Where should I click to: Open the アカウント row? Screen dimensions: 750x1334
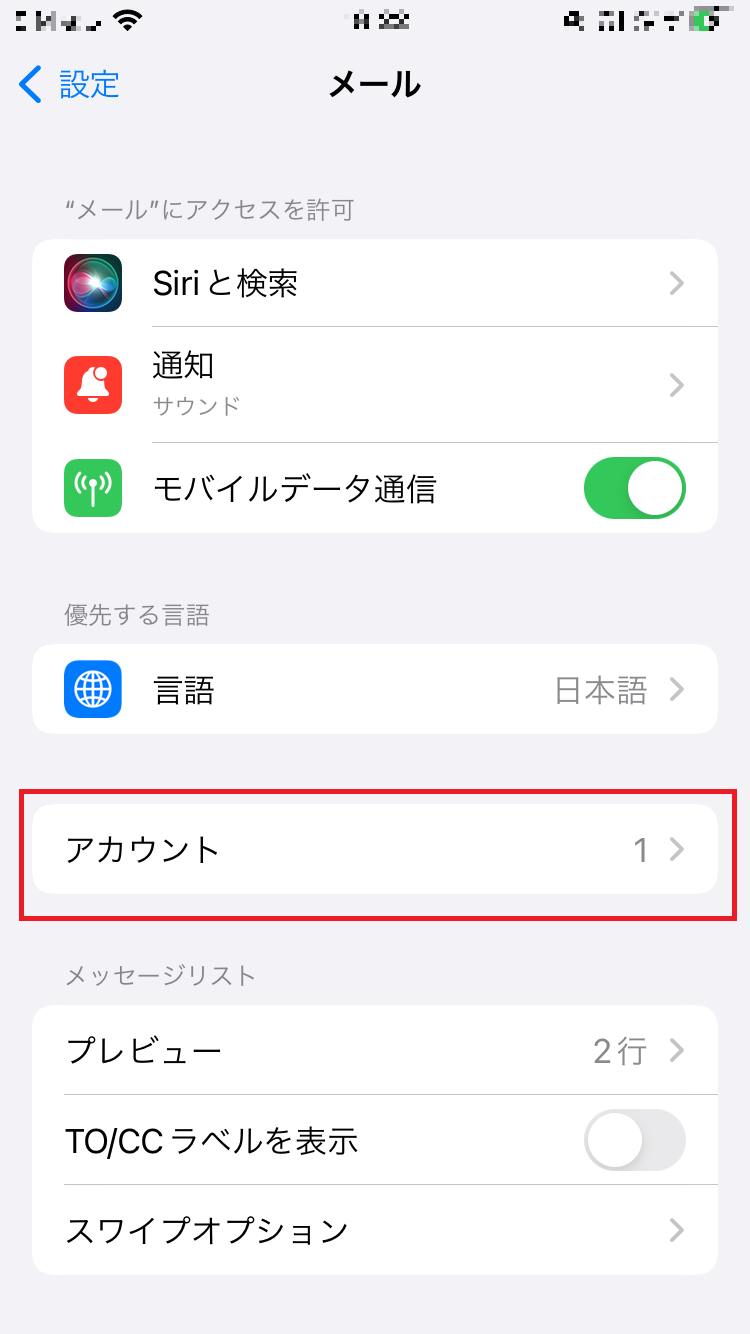pos(375,850)
